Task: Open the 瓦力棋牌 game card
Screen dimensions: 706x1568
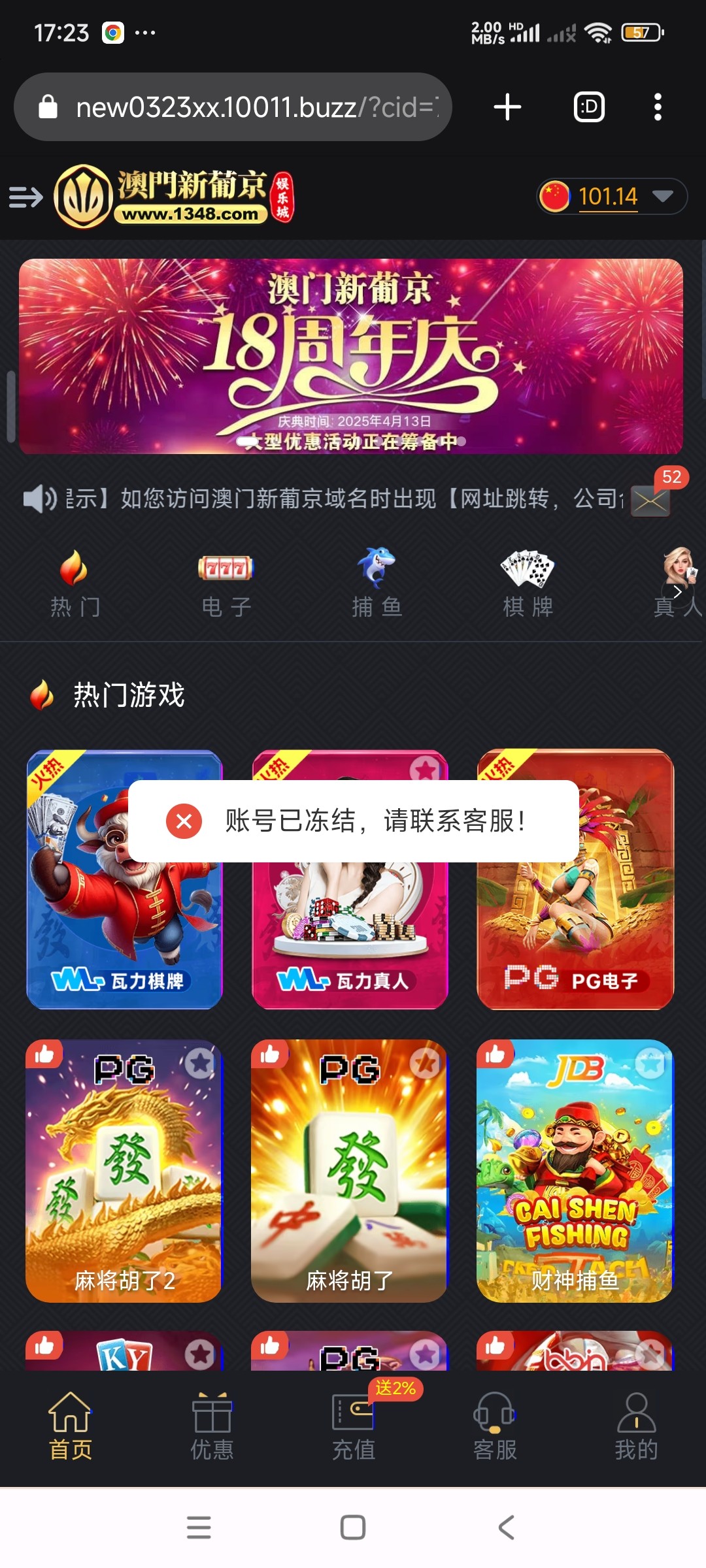Action: [124, 928]
